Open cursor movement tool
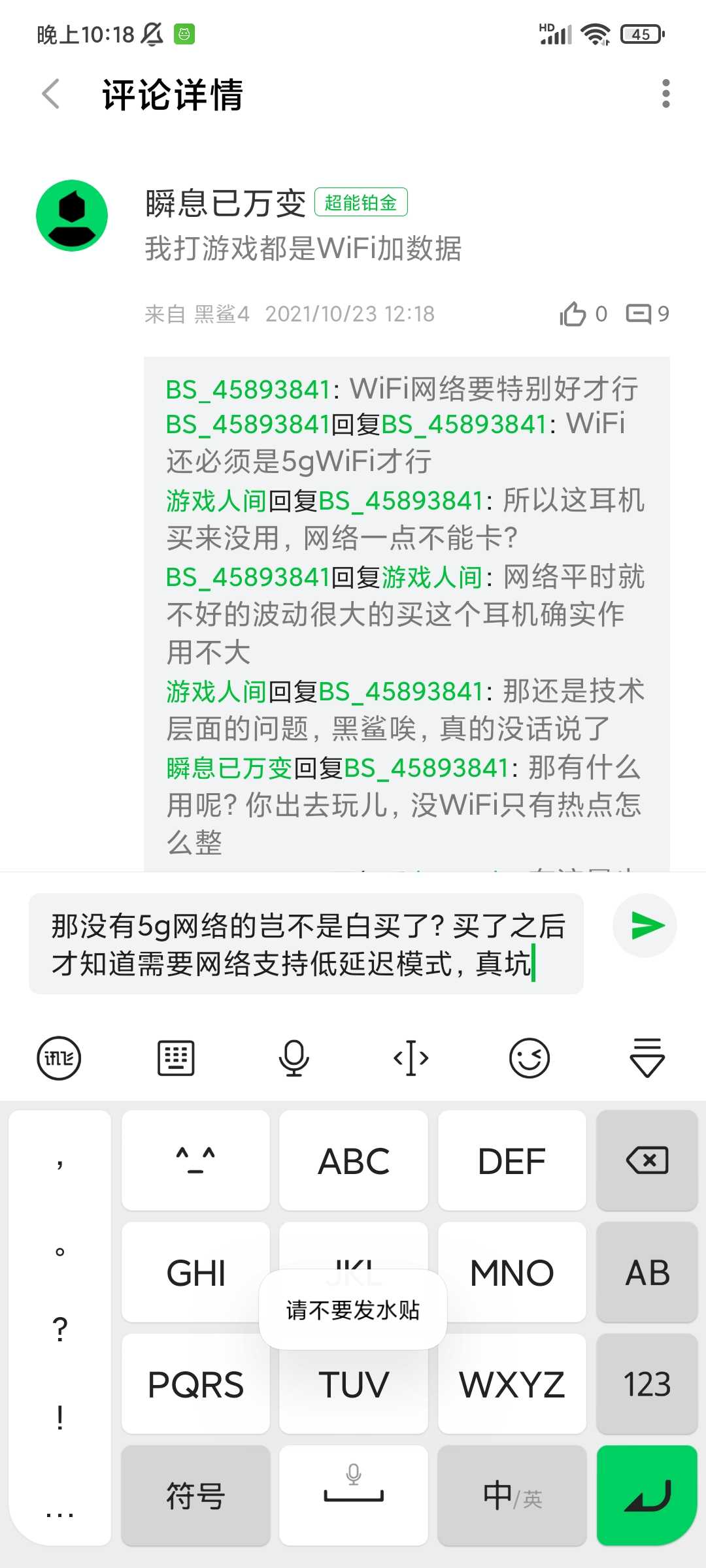Screen dimensions: 706x1568 pos(411,1058)
